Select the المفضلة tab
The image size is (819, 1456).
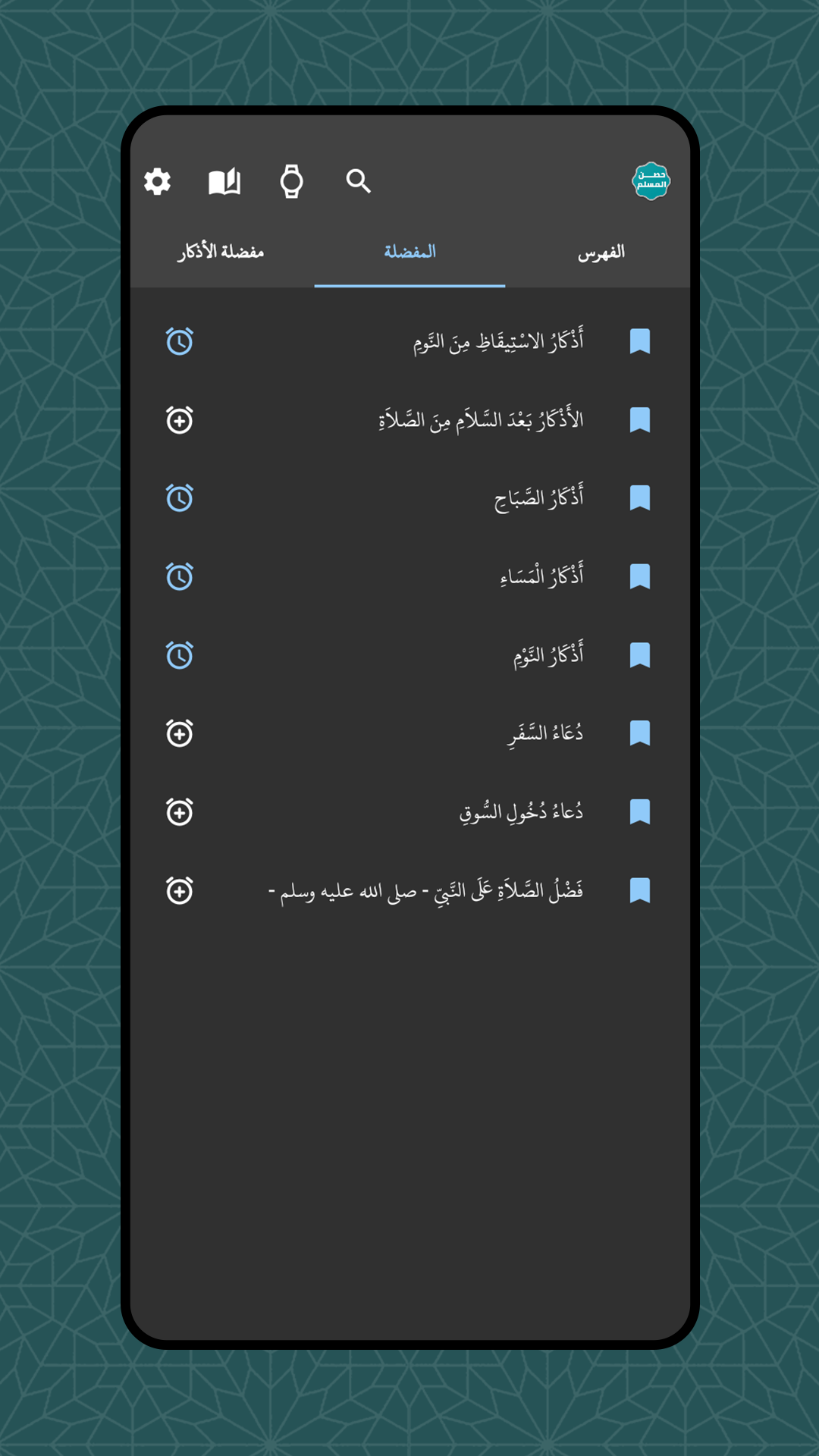tap(409, 252)
